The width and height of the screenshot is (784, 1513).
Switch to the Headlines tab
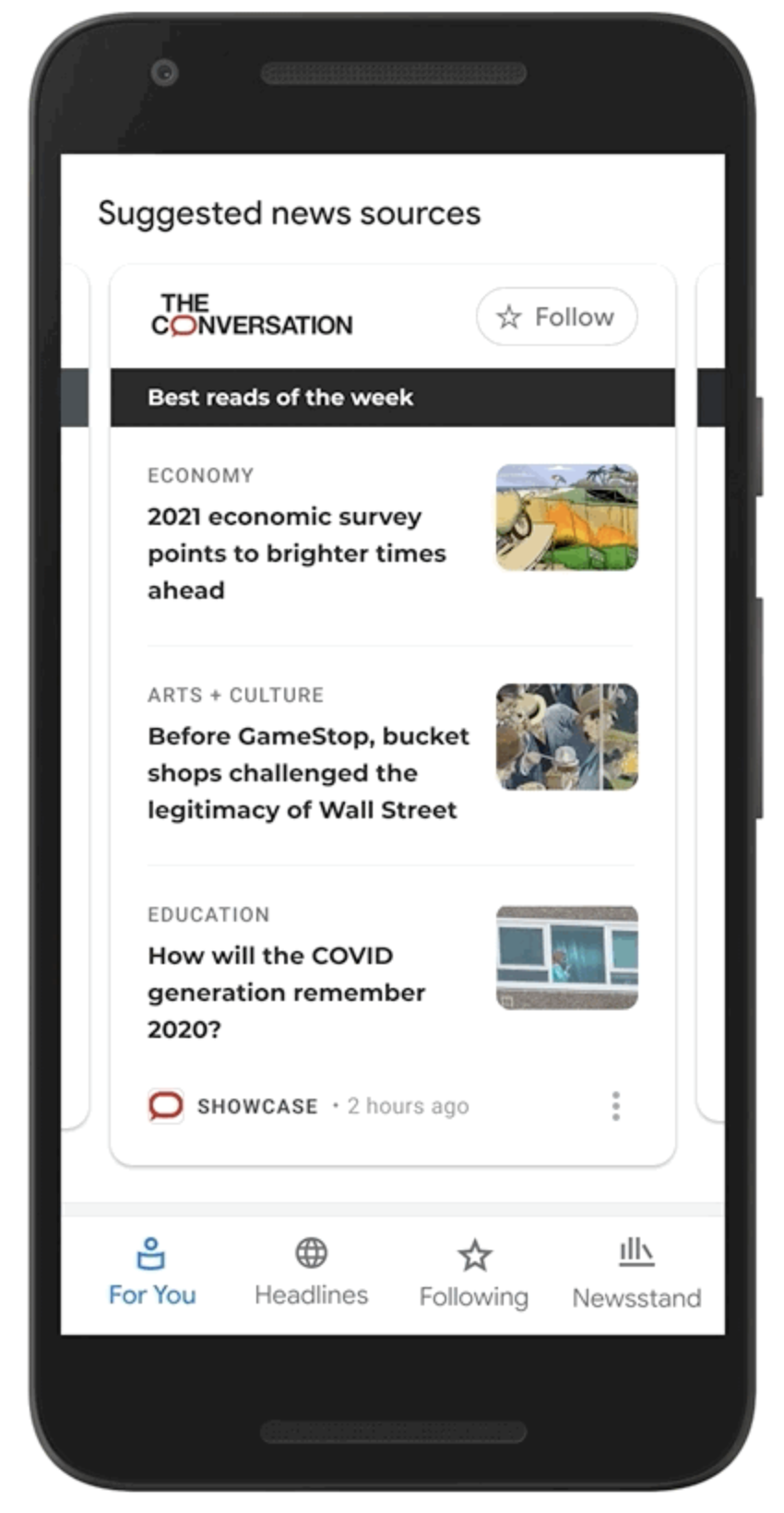(x=311, y=1273)
